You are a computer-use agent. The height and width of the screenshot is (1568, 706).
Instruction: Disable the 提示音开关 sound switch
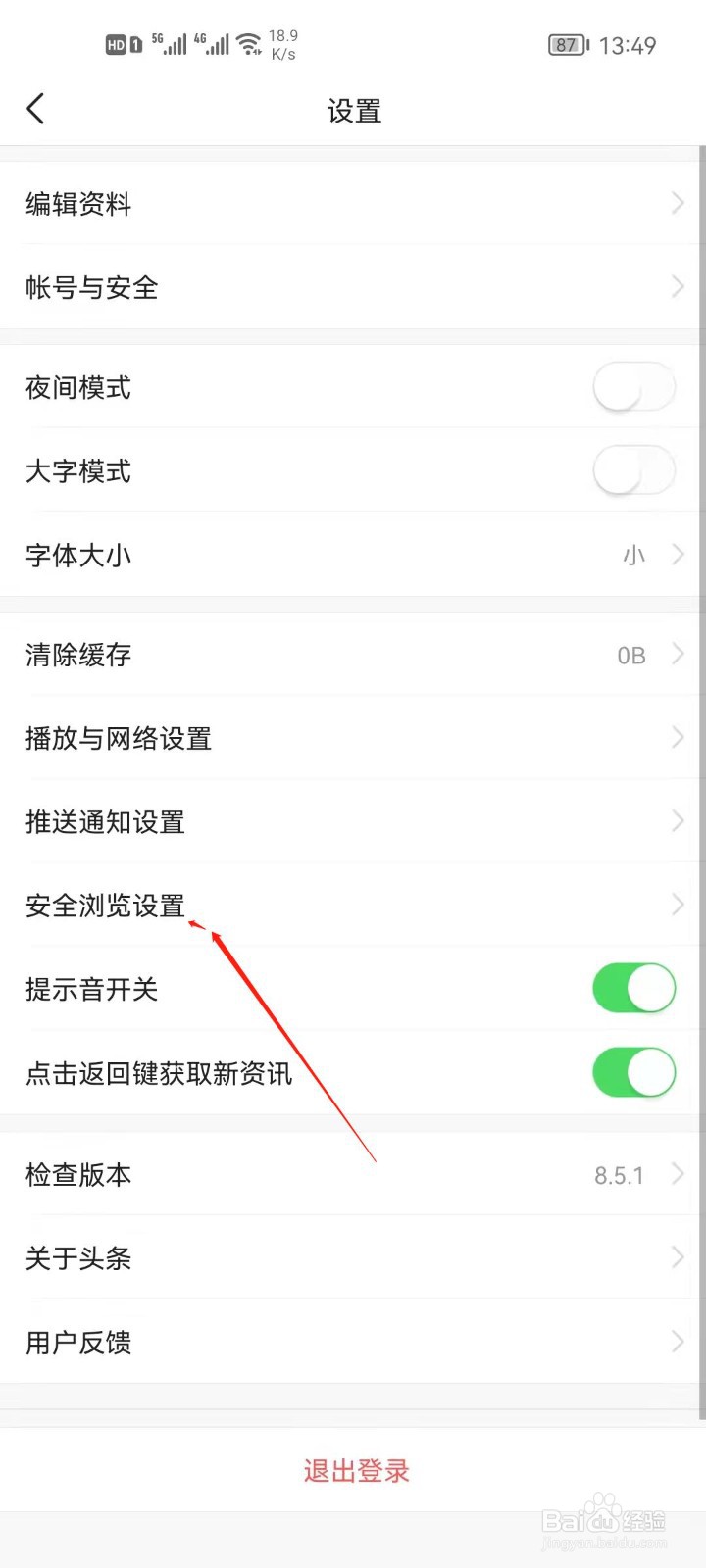coord(633,988)
